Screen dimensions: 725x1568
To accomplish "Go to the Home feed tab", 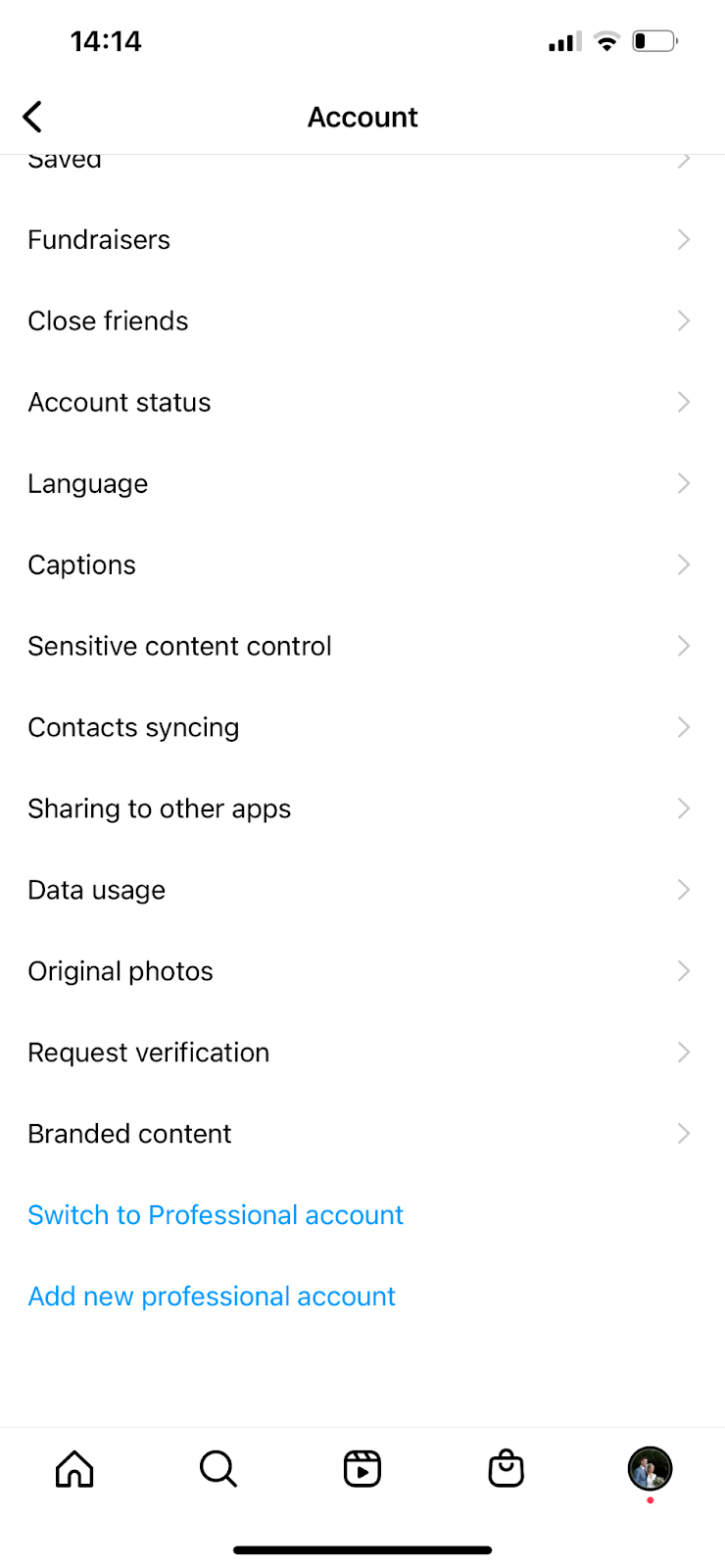I will 74,1469.
